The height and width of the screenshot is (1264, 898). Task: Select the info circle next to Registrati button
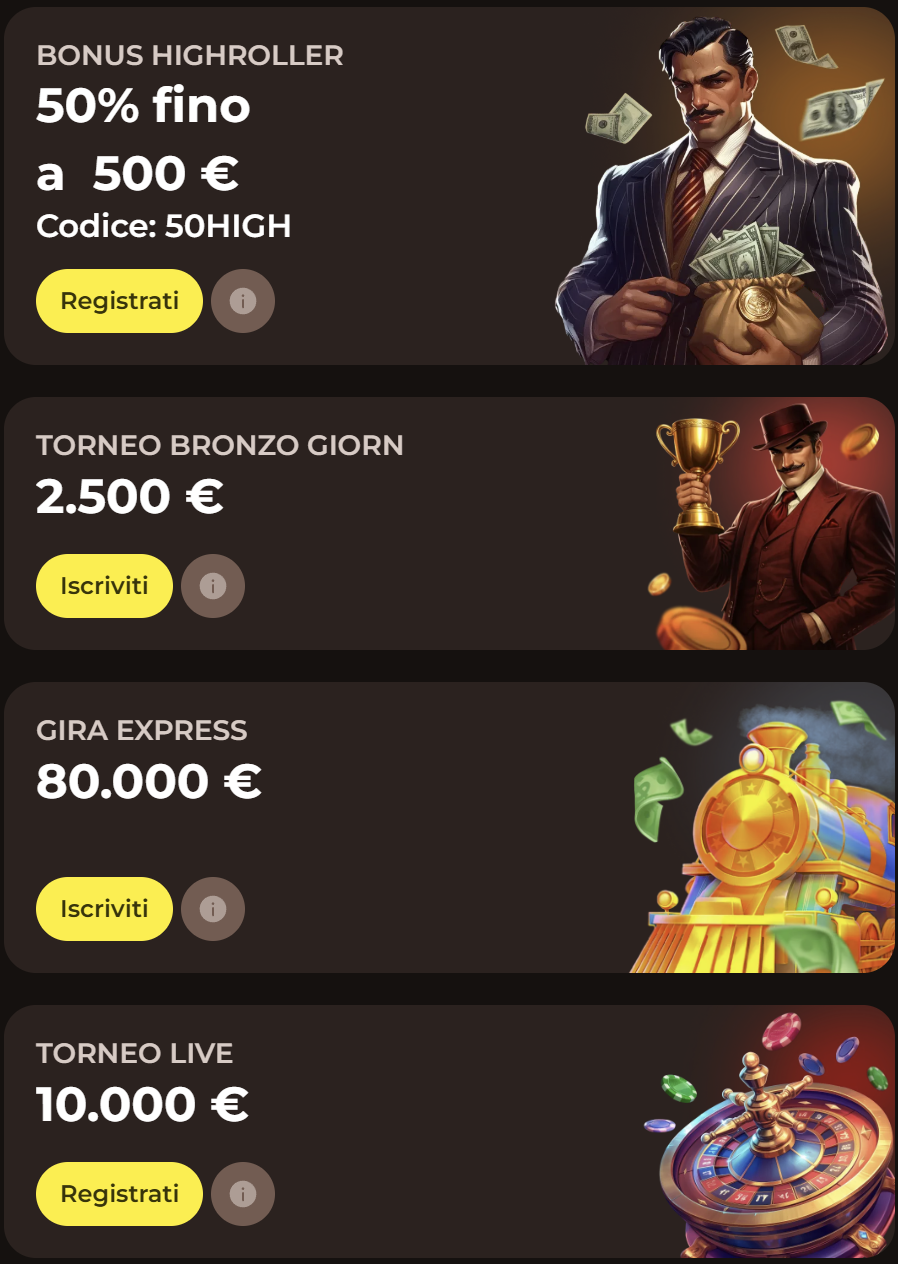(244, 300)
